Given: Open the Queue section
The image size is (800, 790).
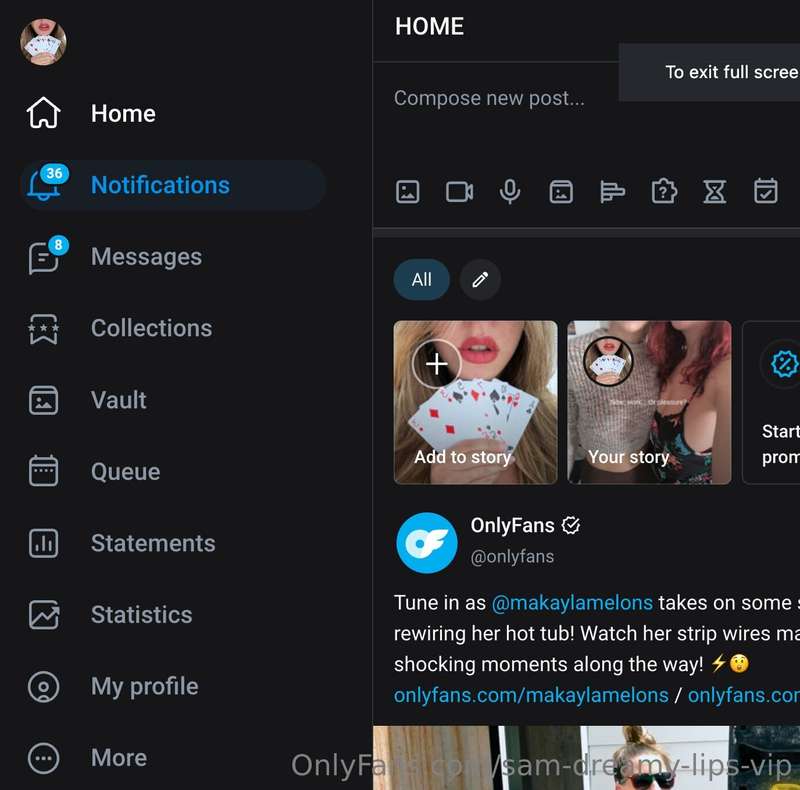Looking at the screenshot, I should tap(125, 472).
